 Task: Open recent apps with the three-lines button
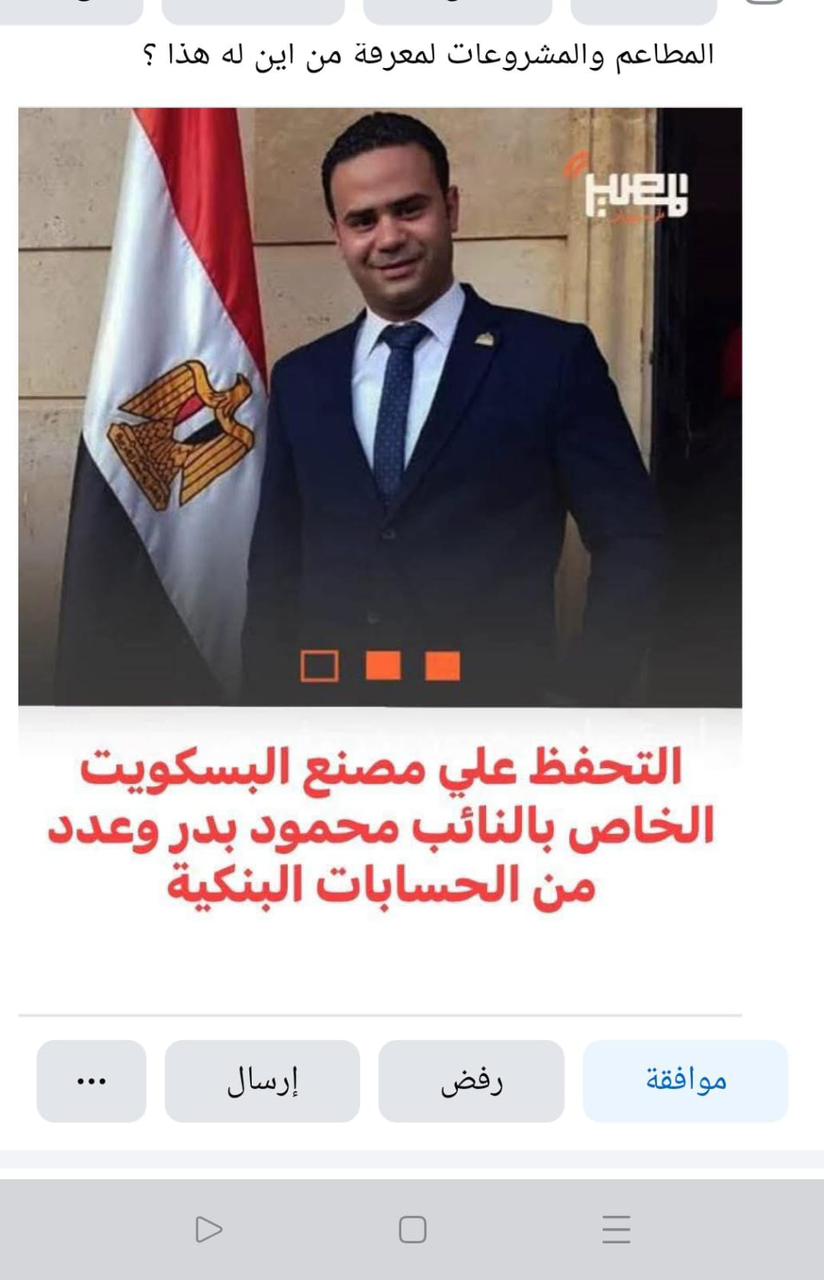coord(616,1229)
